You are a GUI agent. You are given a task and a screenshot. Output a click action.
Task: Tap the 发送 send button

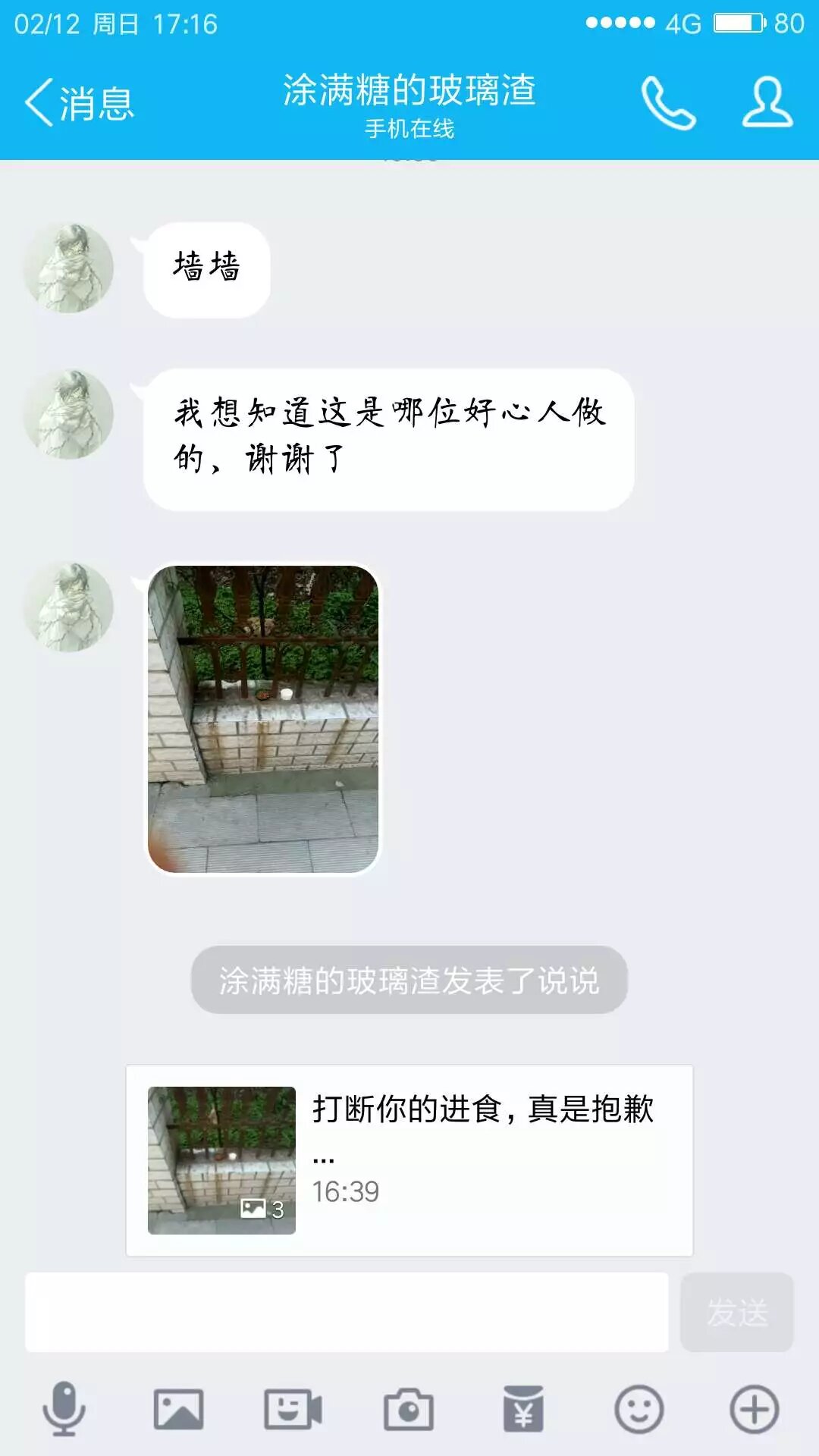pyautogui.click(x=736, y=1312)
